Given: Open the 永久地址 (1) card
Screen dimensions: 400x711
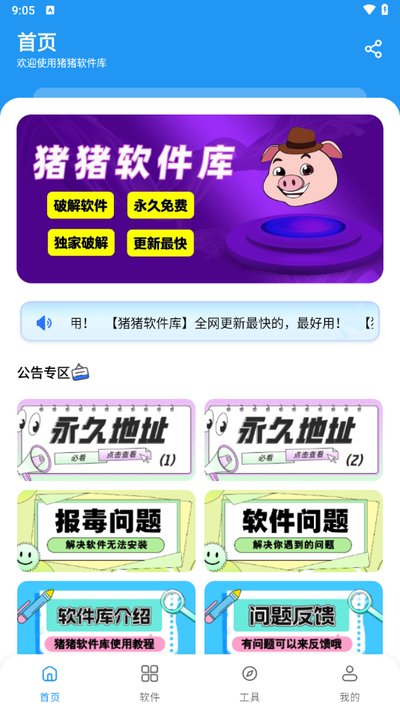Looking at the screenshot, I should point(107,439).
